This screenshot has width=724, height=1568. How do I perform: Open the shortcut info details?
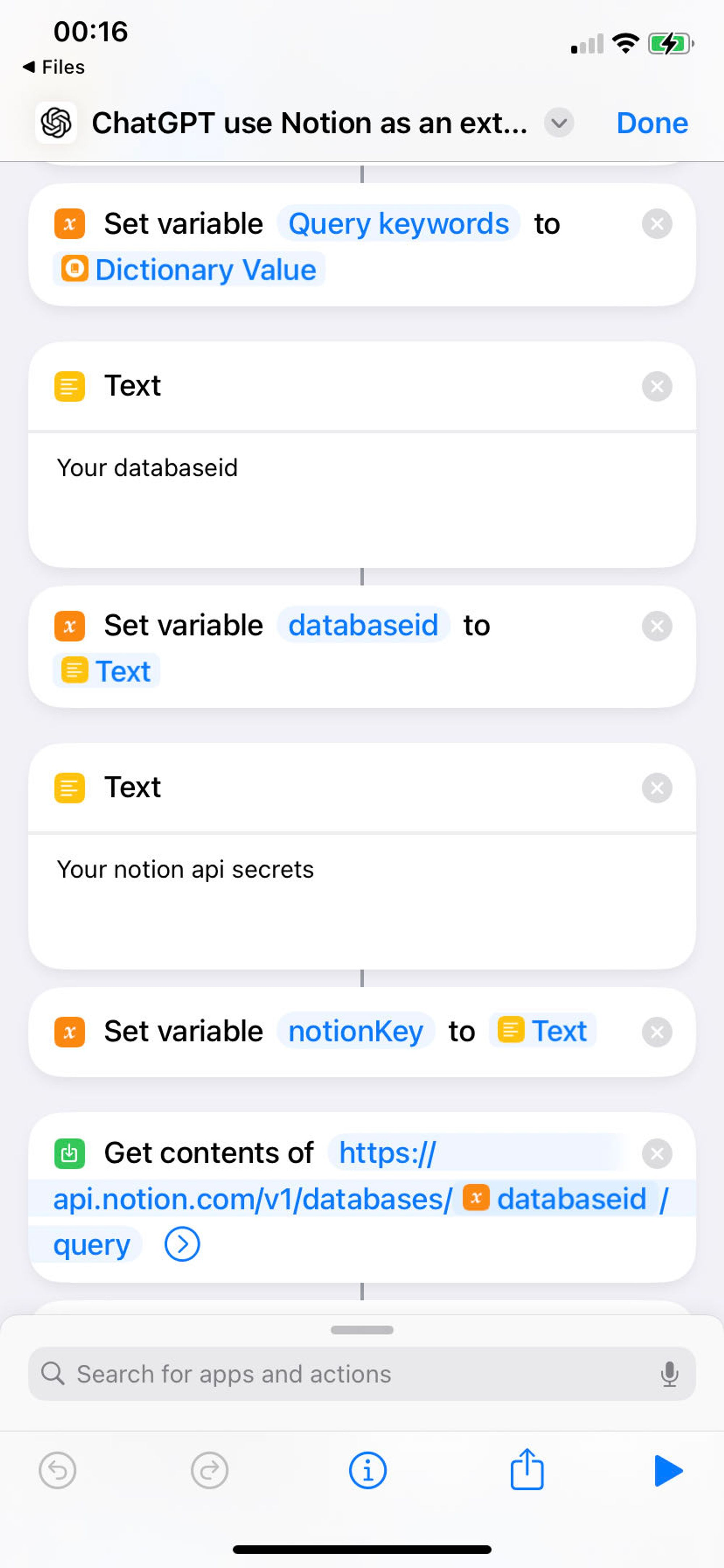(367, 1471)
